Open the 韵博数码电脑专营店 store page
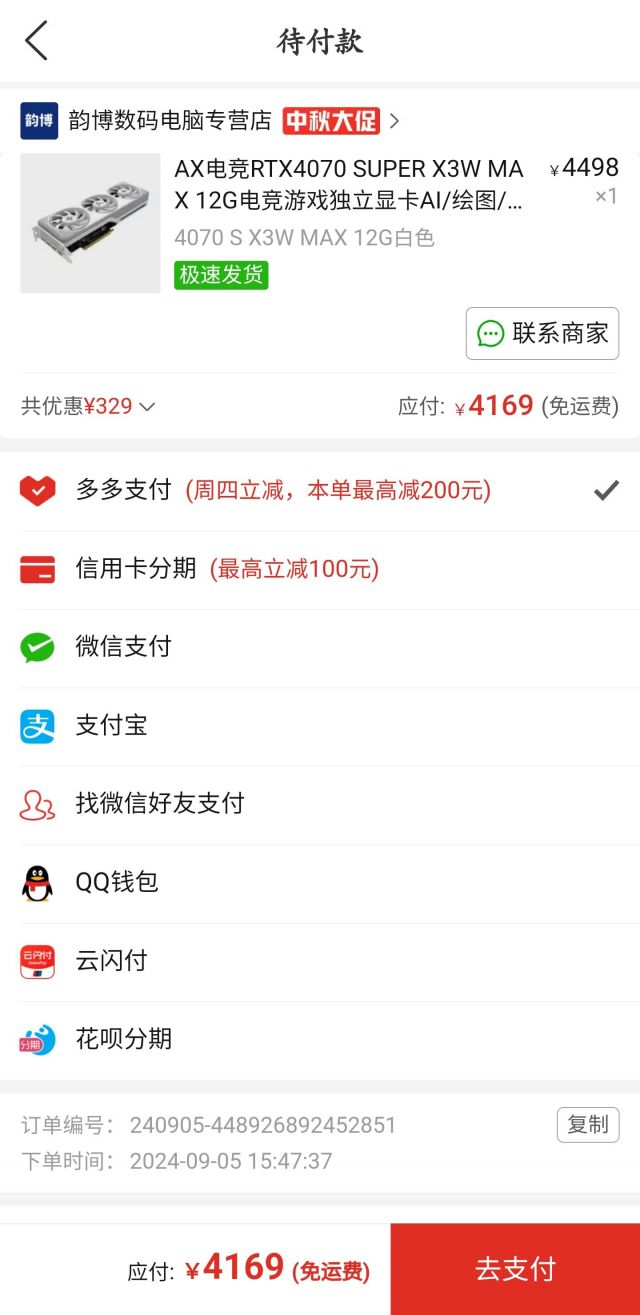Image resolution: width=640 pixels, height=1315 pixels. point(170,121)
